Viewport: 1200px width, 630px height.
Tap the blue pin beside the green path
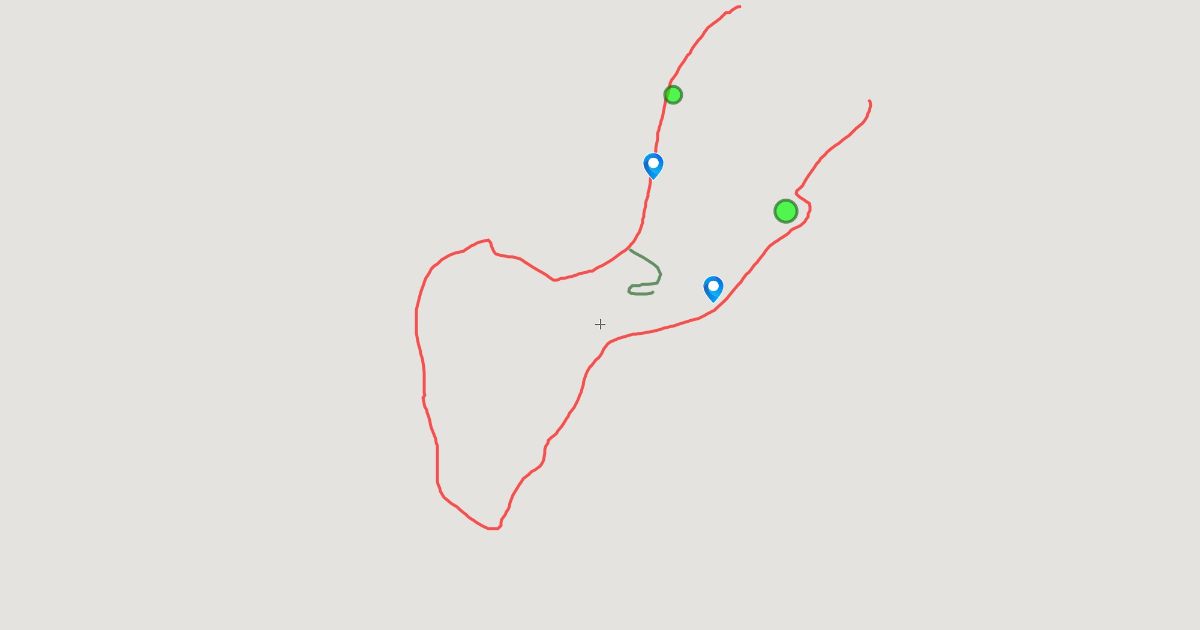tap(713, 288)
